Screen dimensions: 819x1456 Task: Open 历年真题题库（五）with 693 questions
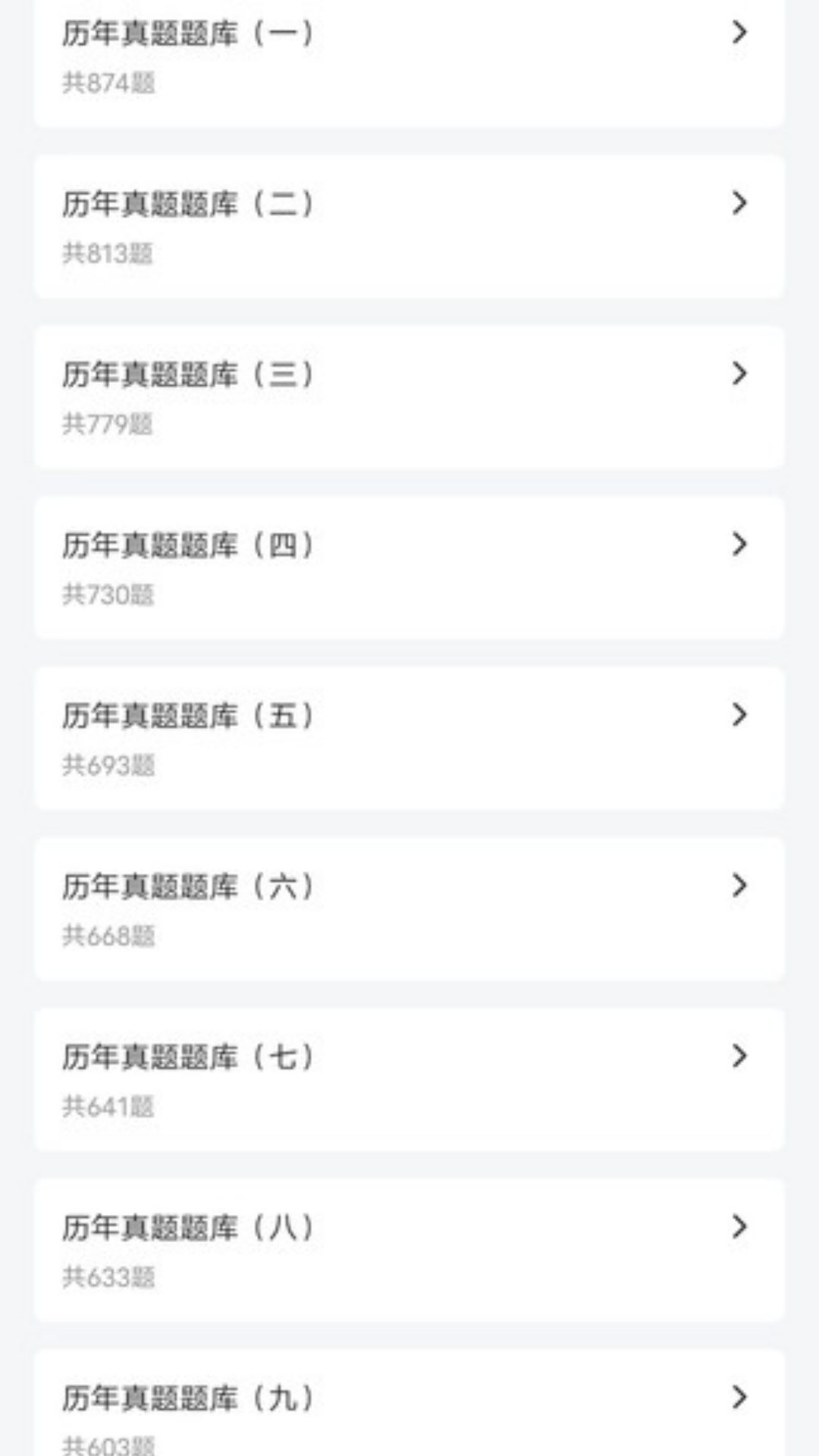pyautogui.click(x=409, y=736)
